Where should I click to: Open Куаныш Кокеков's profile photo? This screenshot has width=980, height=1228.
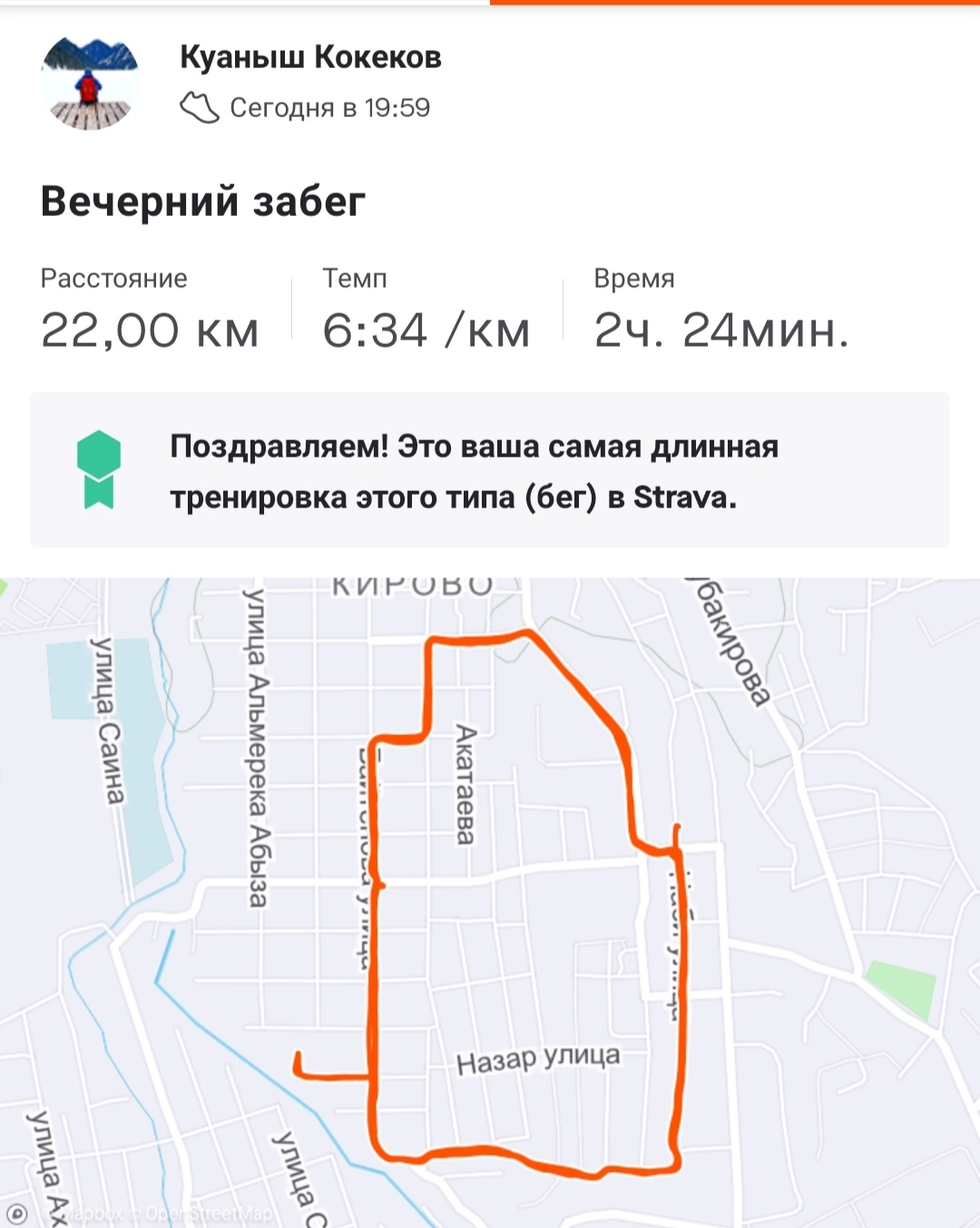90,84
